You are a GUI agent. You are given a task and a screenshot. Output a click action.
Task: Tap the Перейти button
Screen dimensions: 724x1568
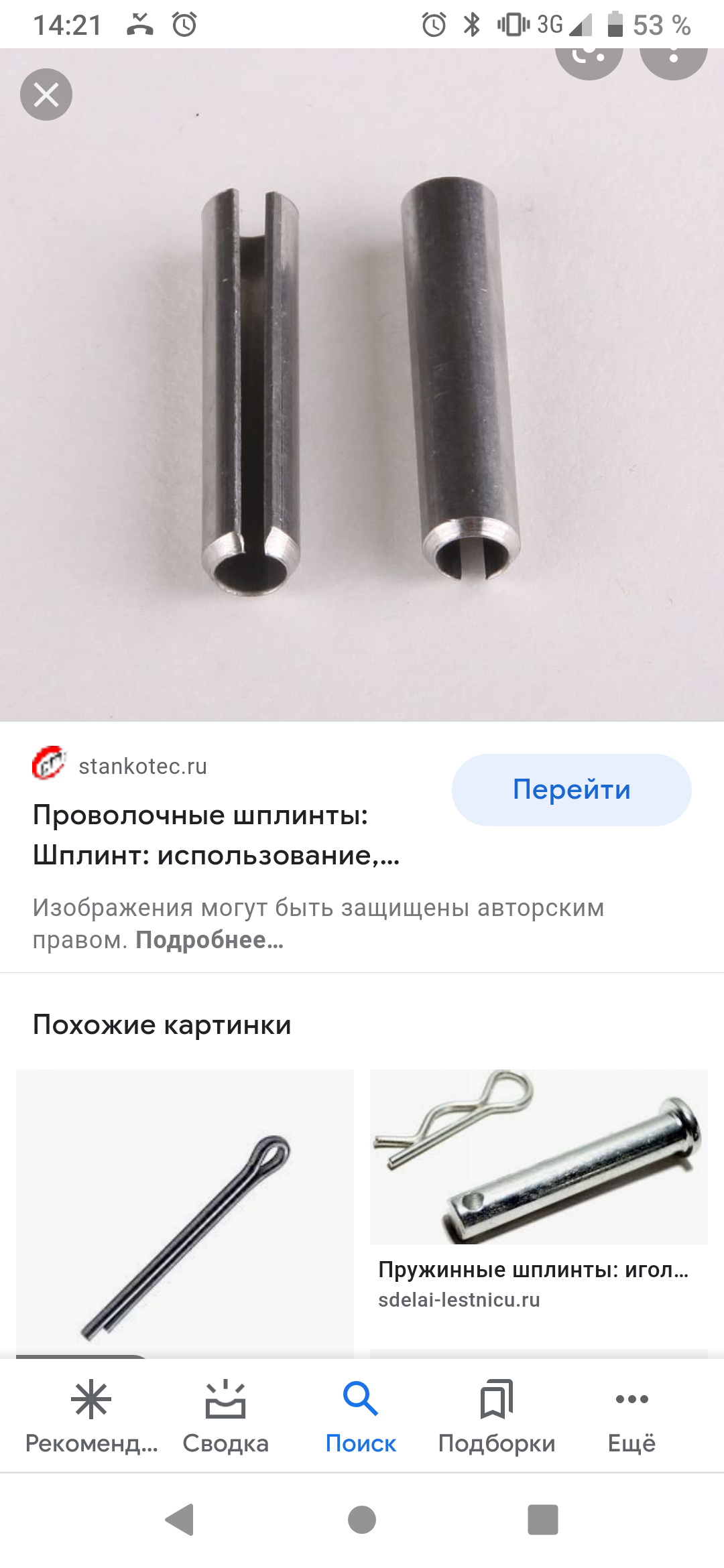click(x=571, y=789)
